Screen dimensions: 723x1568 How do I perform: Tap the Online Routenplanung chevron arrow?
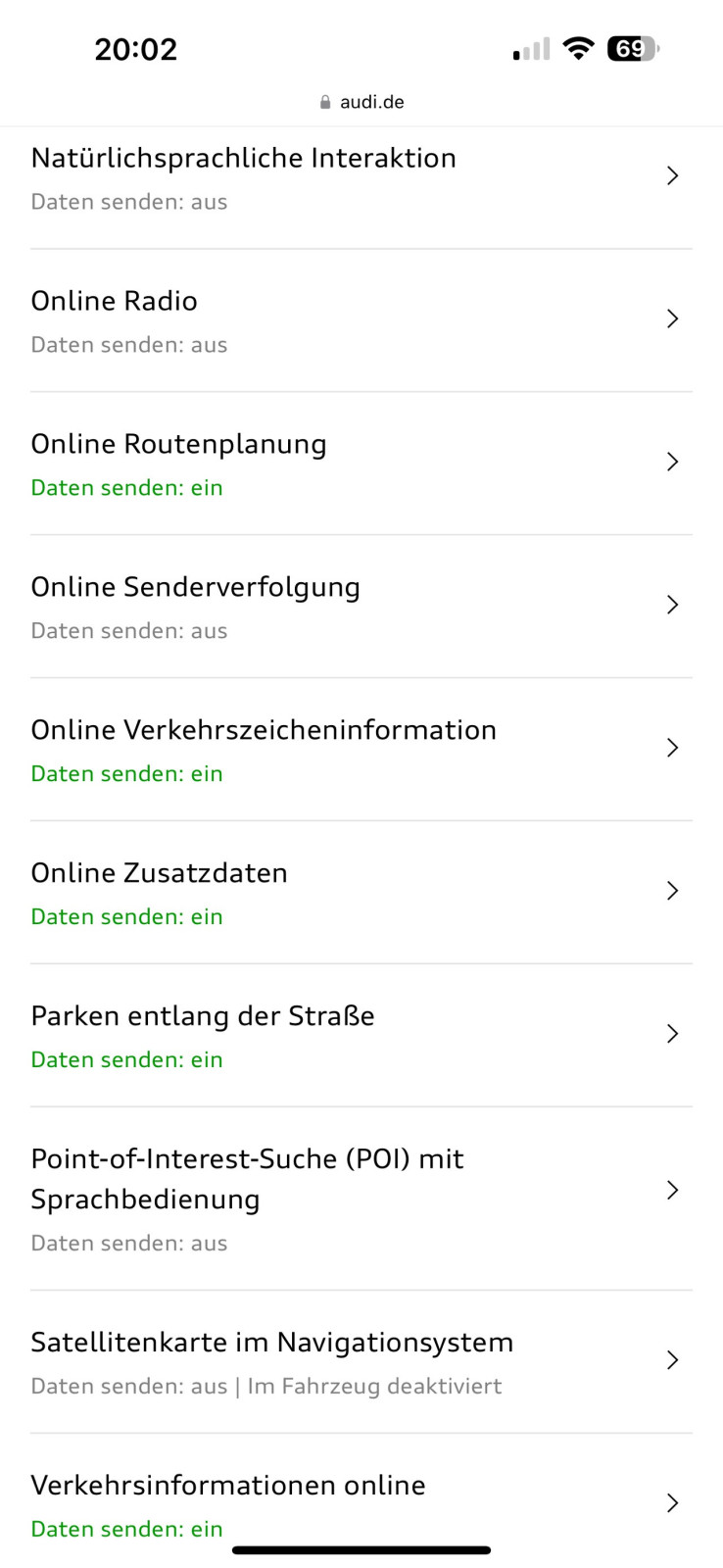click(672, 462)
